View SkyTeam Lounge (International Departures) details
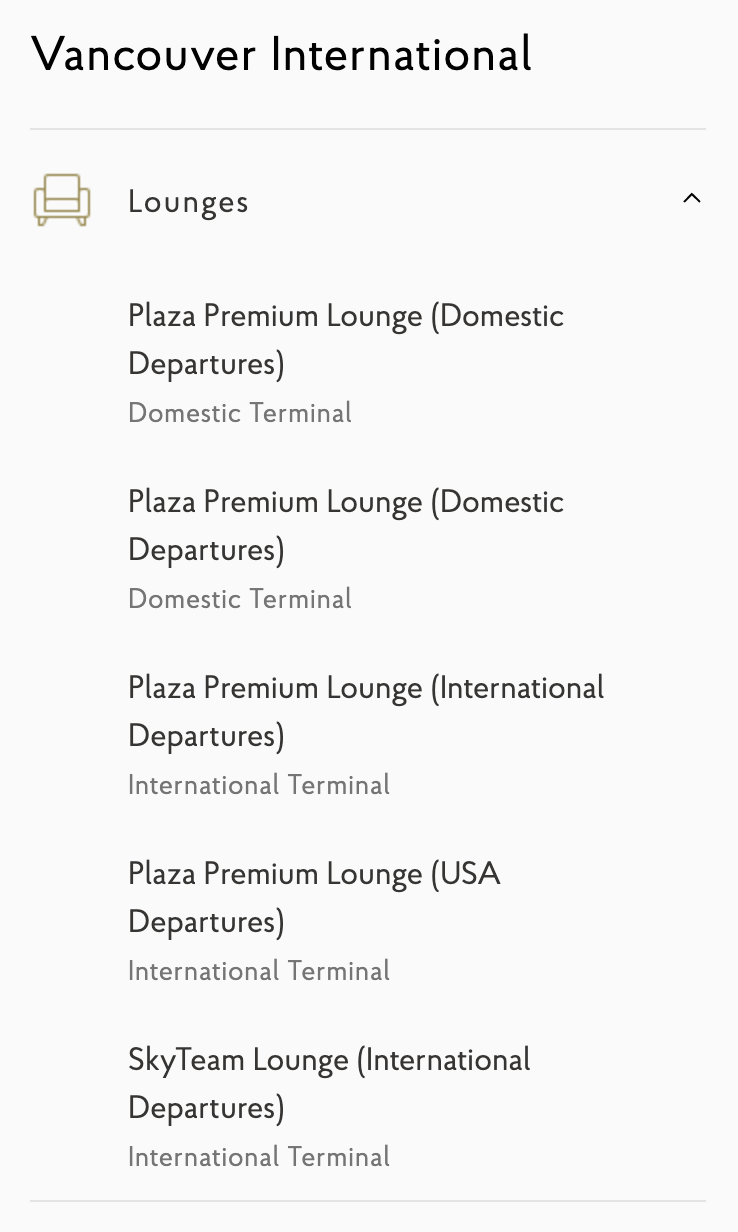Screen dimensions: 738x1232 tap(329, 1083)
